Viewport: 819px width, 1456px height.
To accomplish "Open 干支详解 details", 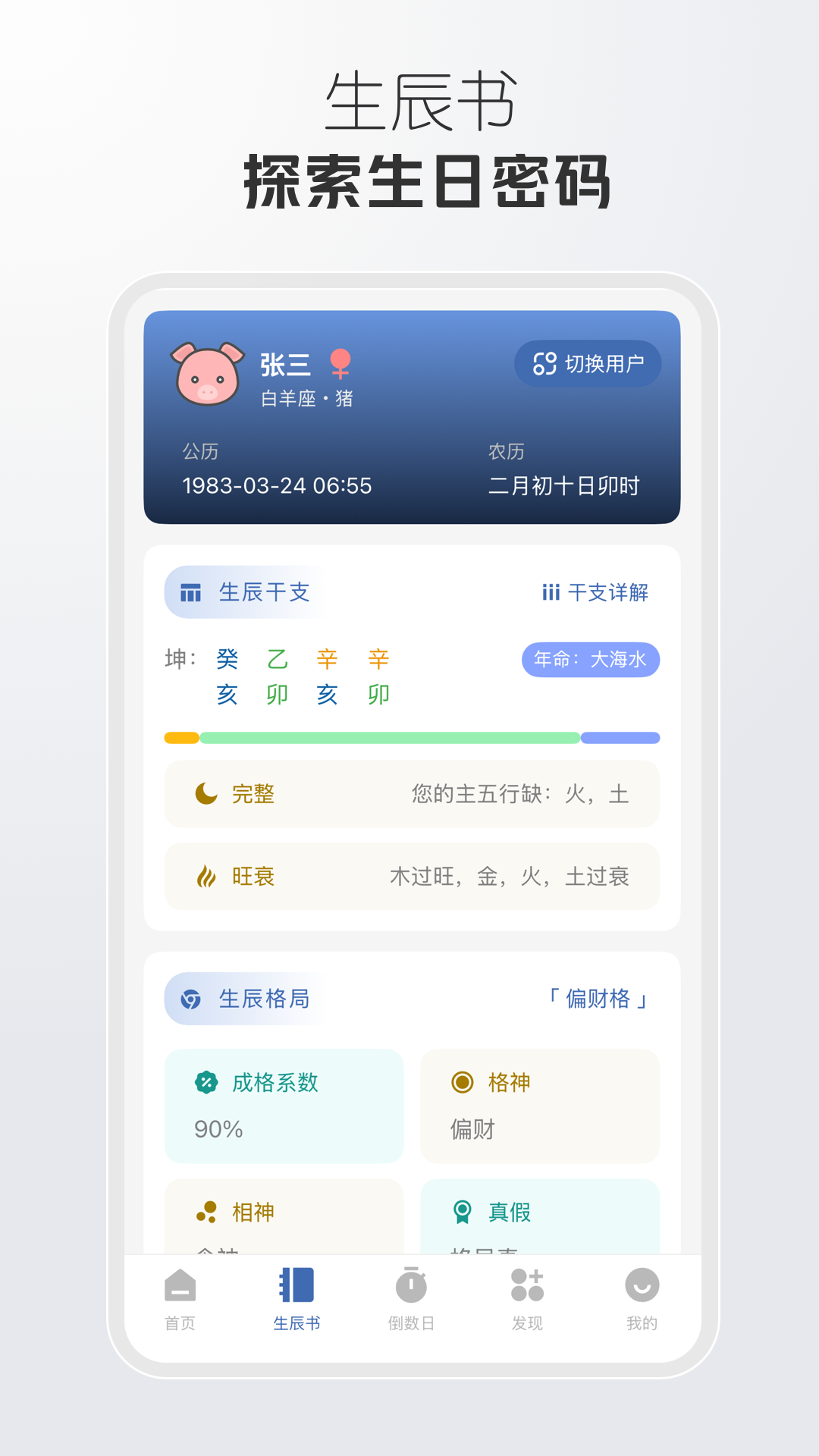I will 596,592.
